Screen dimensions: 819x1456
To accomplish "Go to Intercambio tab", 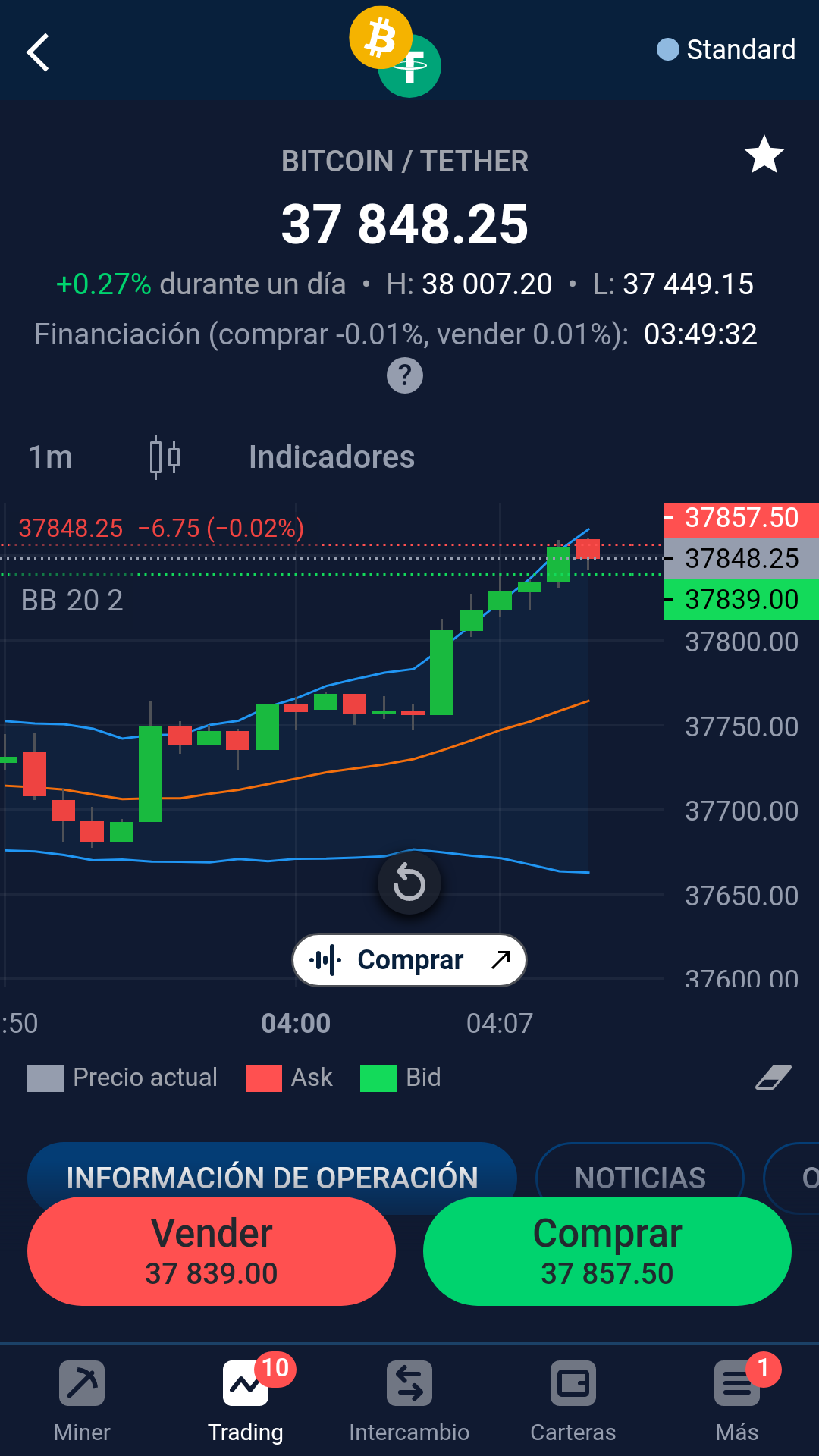I will 409,1401.
